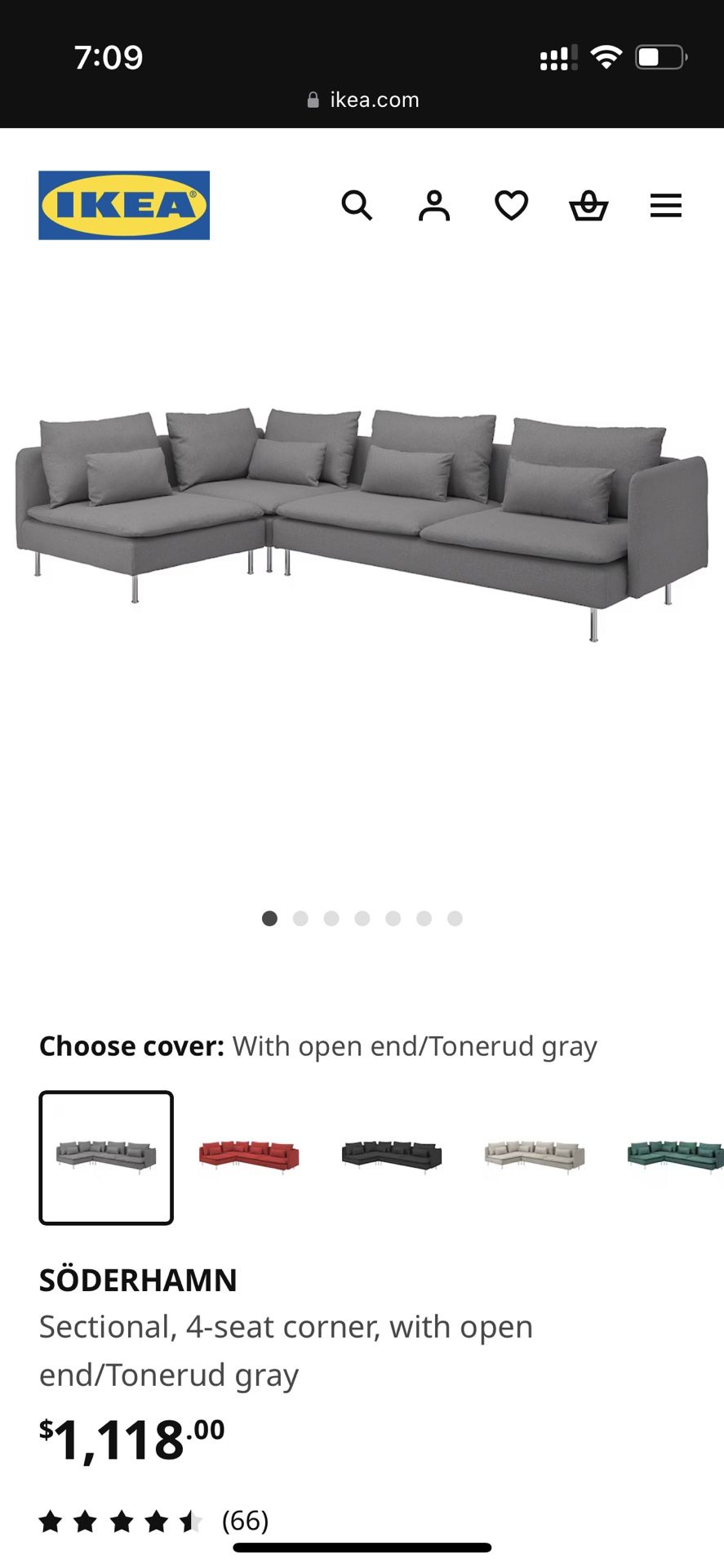Open the favorites heart icon
This screenshot has width=724, height=1568.
pos(511,206)
